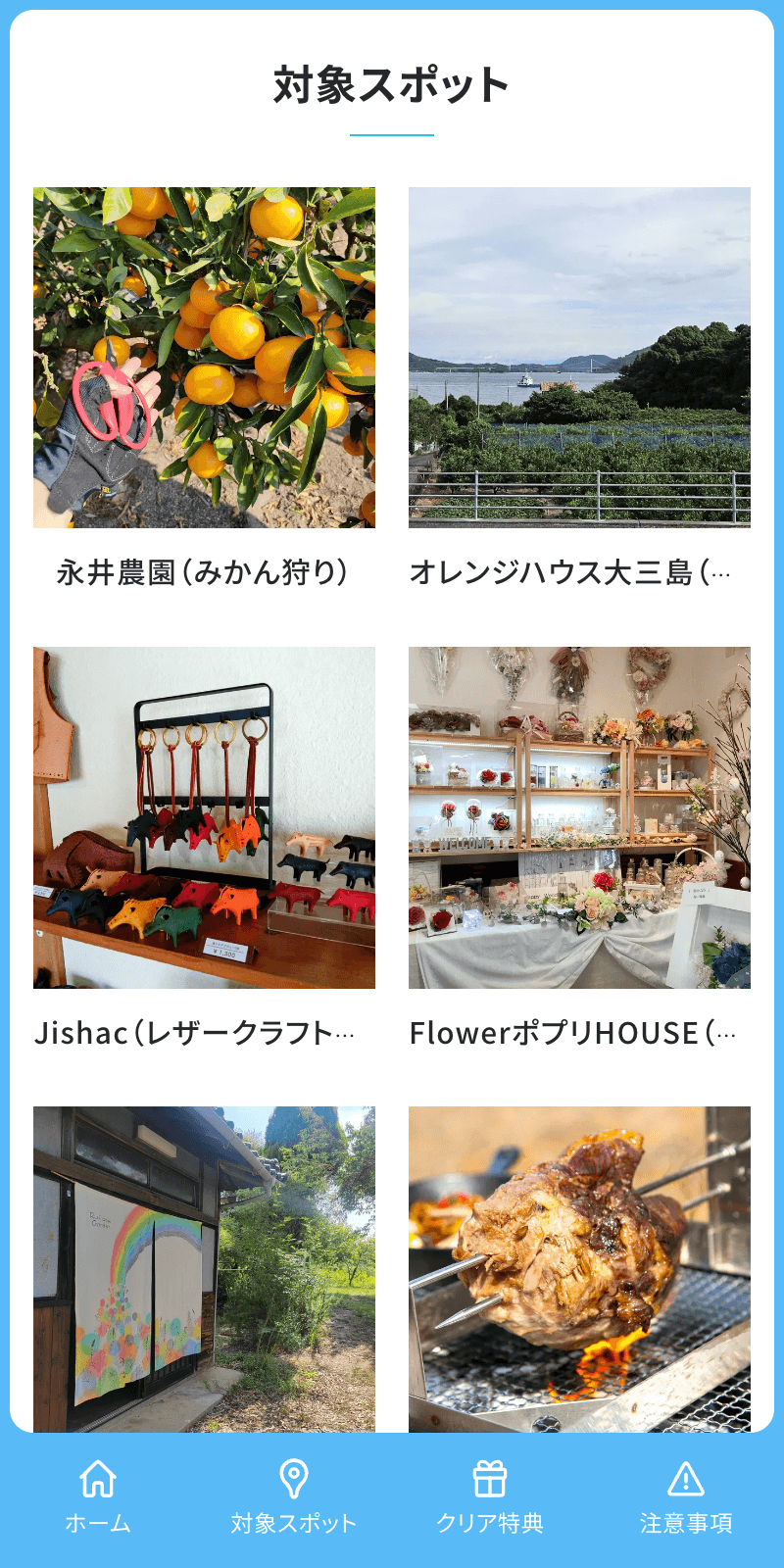Open the spot with the grilled meat photo

pos(579,1269)
